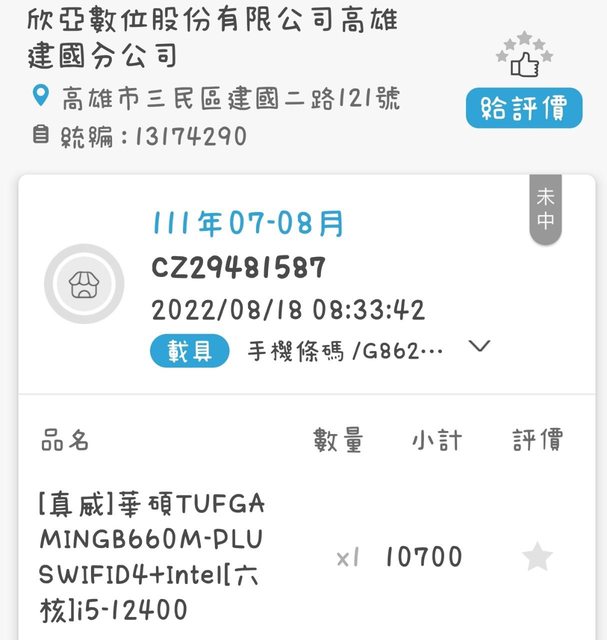Rate the TUF GAMING B660M item star
607x640 pixels.
point(537,557)
